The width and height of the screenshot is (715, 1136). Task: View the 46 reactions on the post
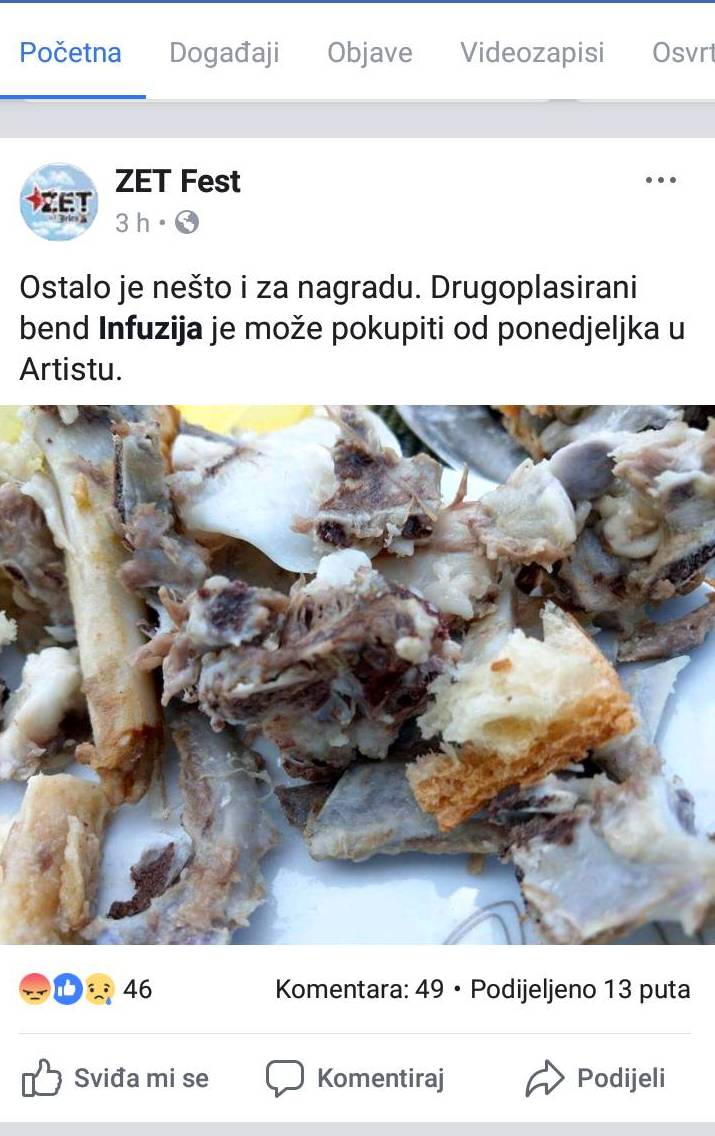pos(86,989)
